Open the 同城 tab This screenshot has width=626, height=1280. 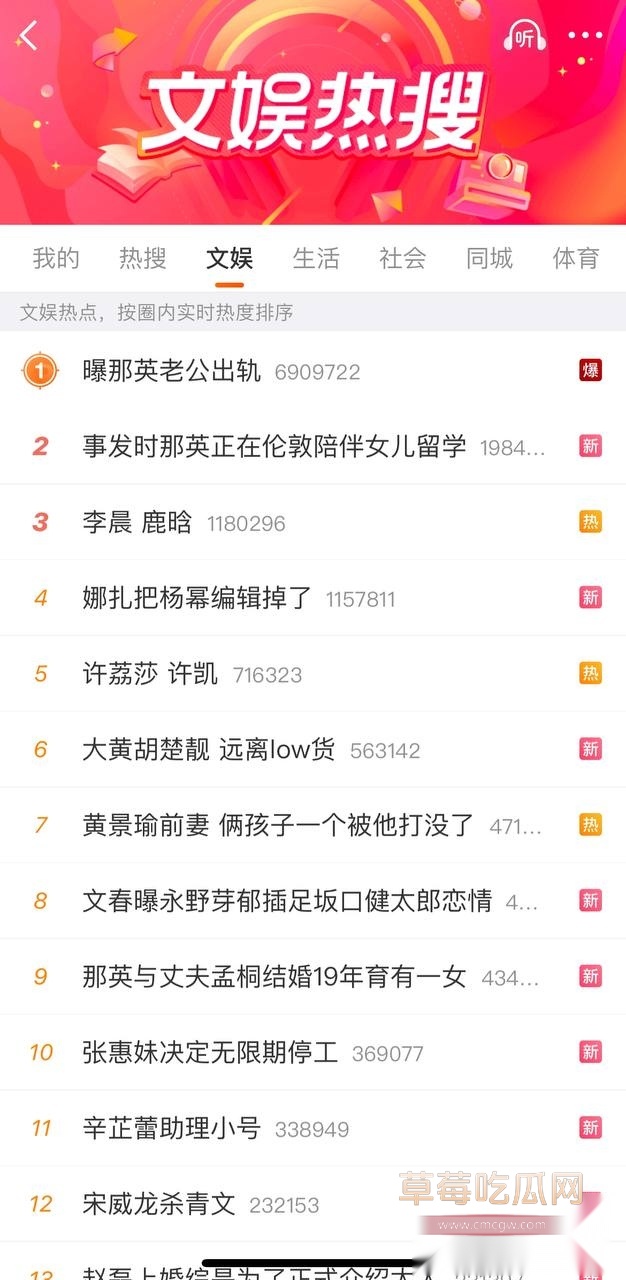[x=489, y=258]
